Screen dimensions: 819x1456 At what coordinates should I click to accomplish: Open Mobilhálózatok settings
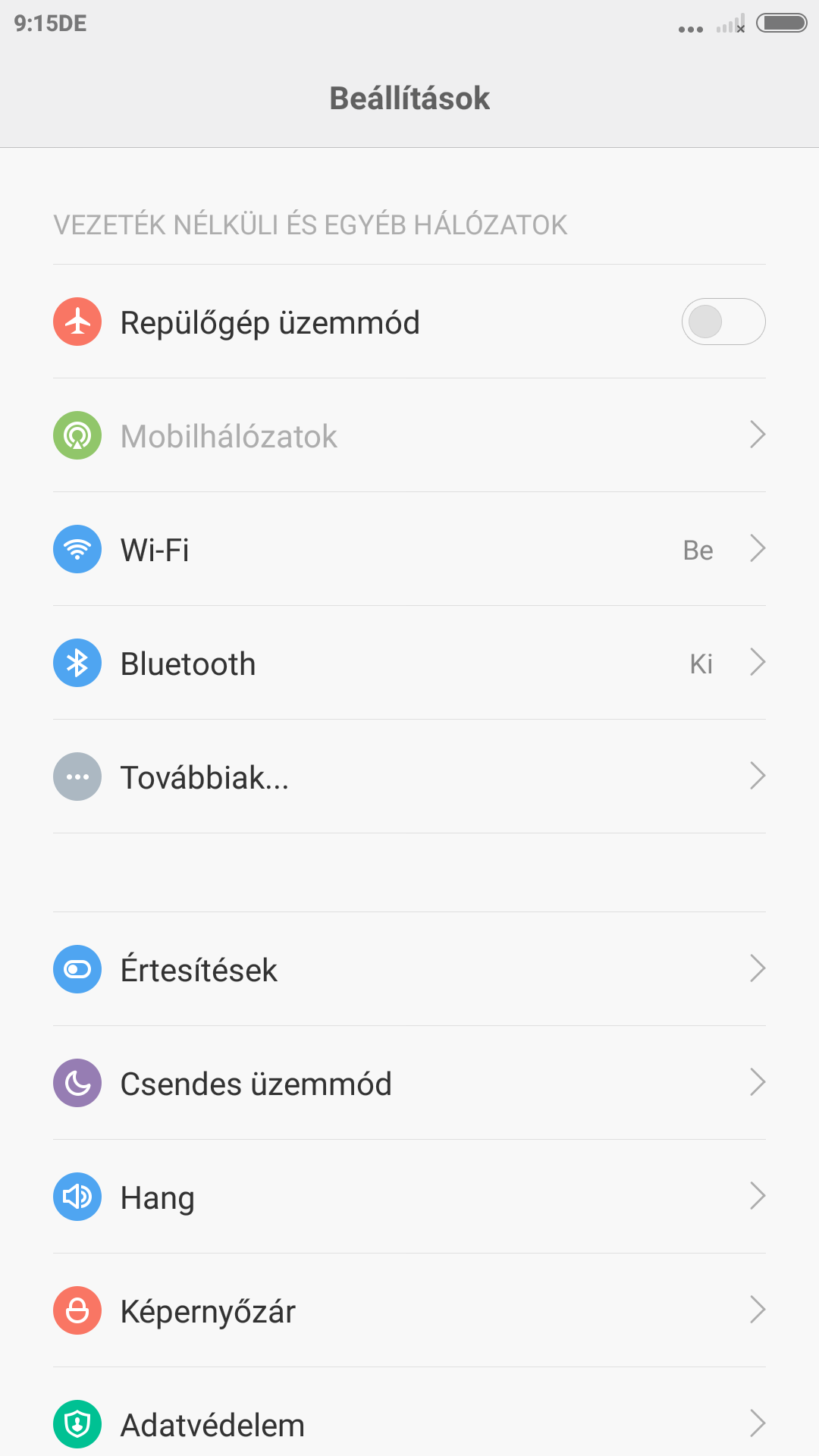click(x=409, y=435)
